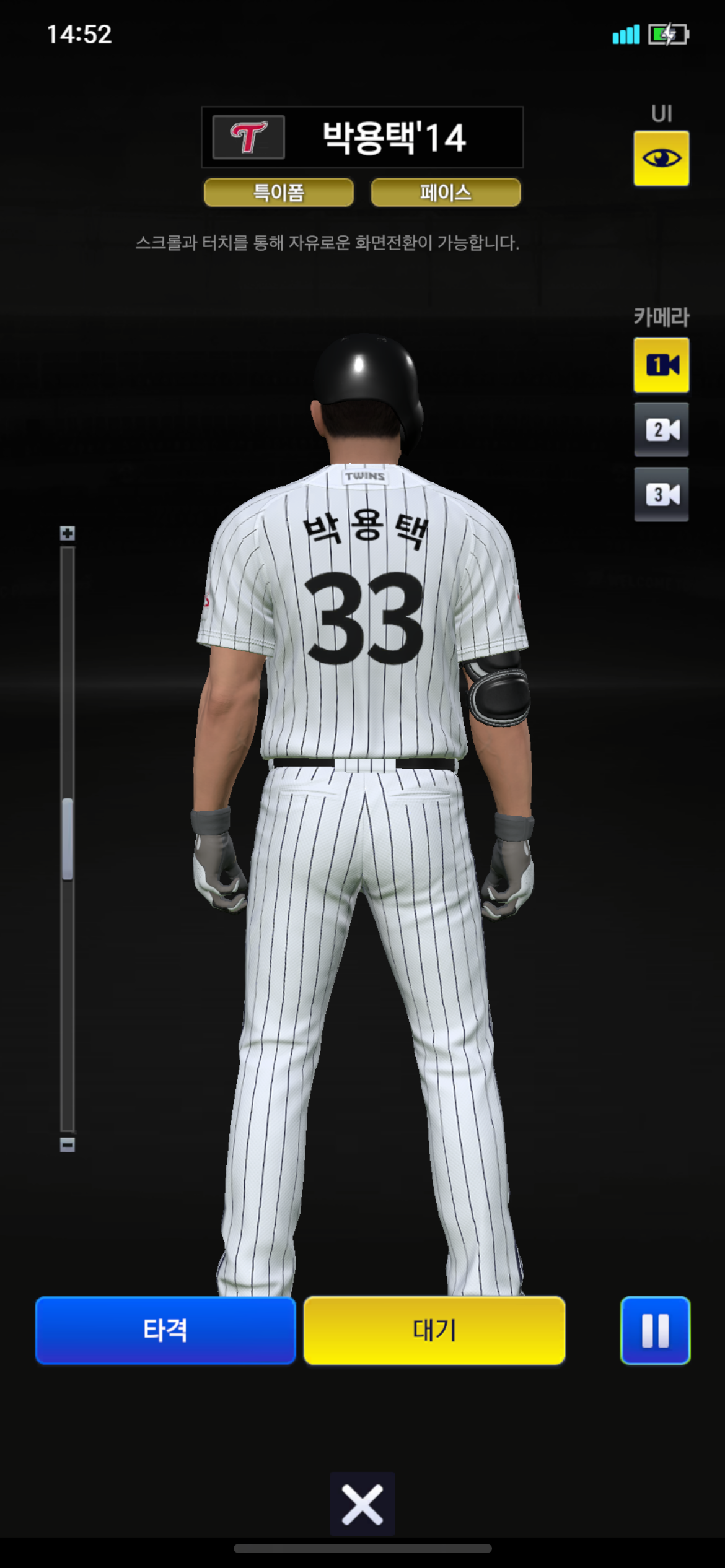725x1568 pixels.
Task: Switch to camera 1
Action: [x=661, y=365]
